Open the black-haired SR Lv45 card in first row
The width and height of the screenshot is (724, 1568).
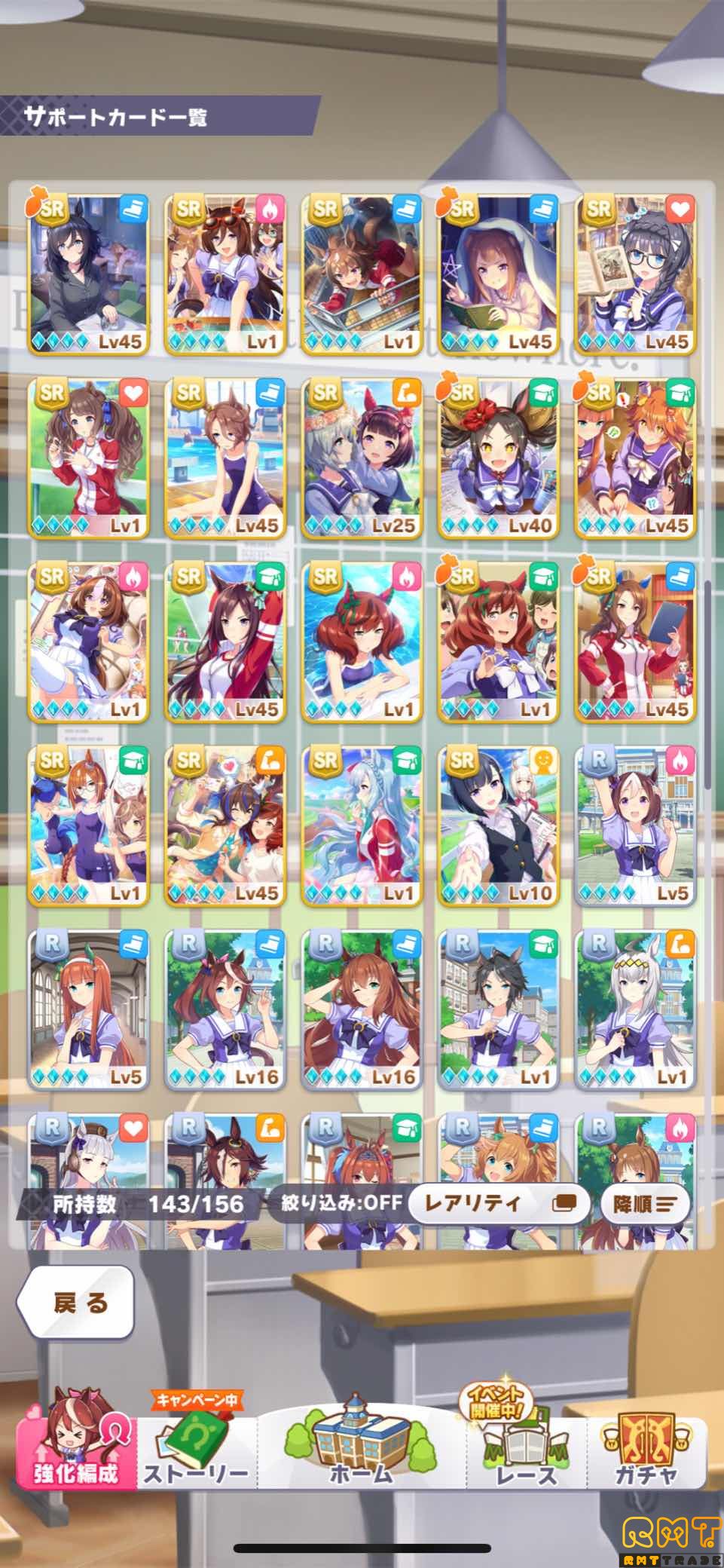[x=88, y=274]
